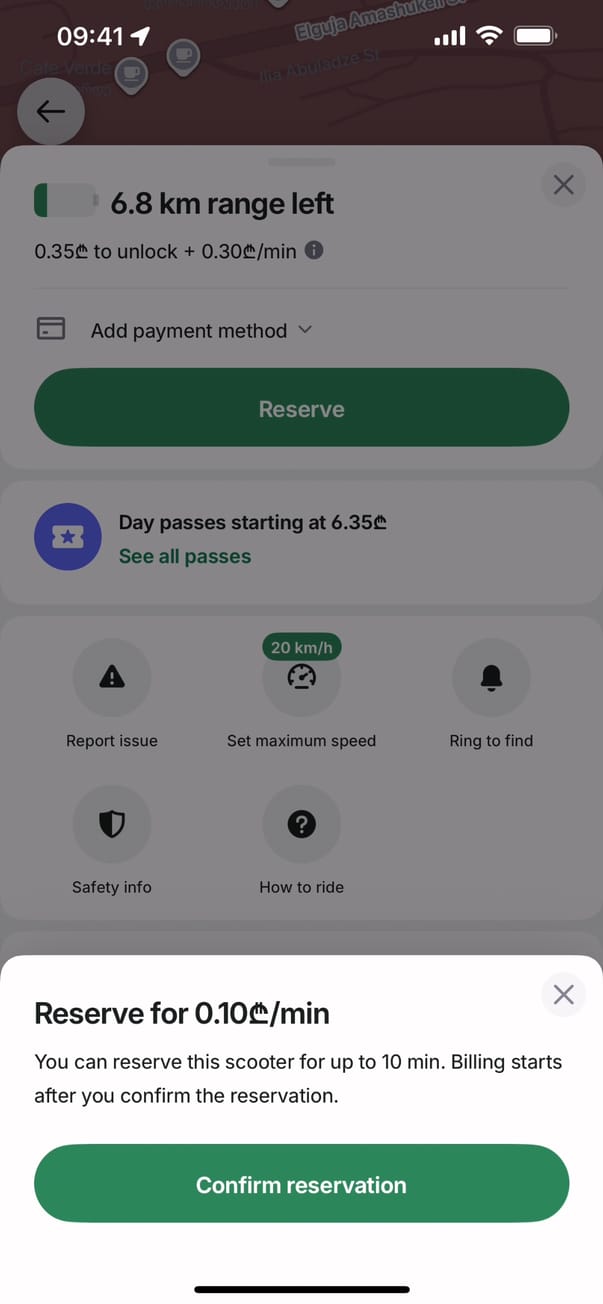Show pricing info icon details
The width and height of the screenshot is (603, 1304).
point(314,251)
